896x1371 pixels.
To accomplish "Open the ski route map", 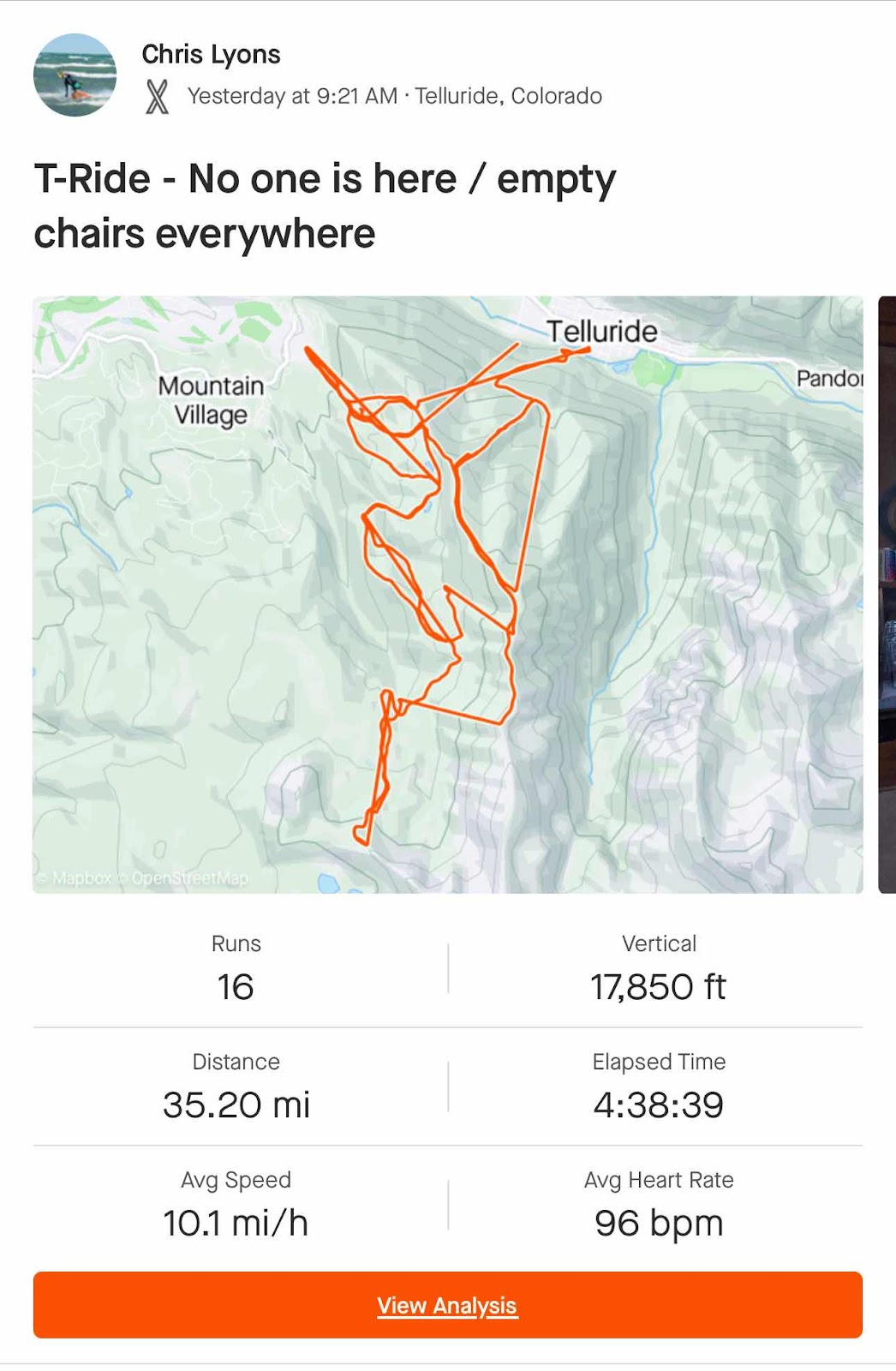I will (x=447, y=594).
